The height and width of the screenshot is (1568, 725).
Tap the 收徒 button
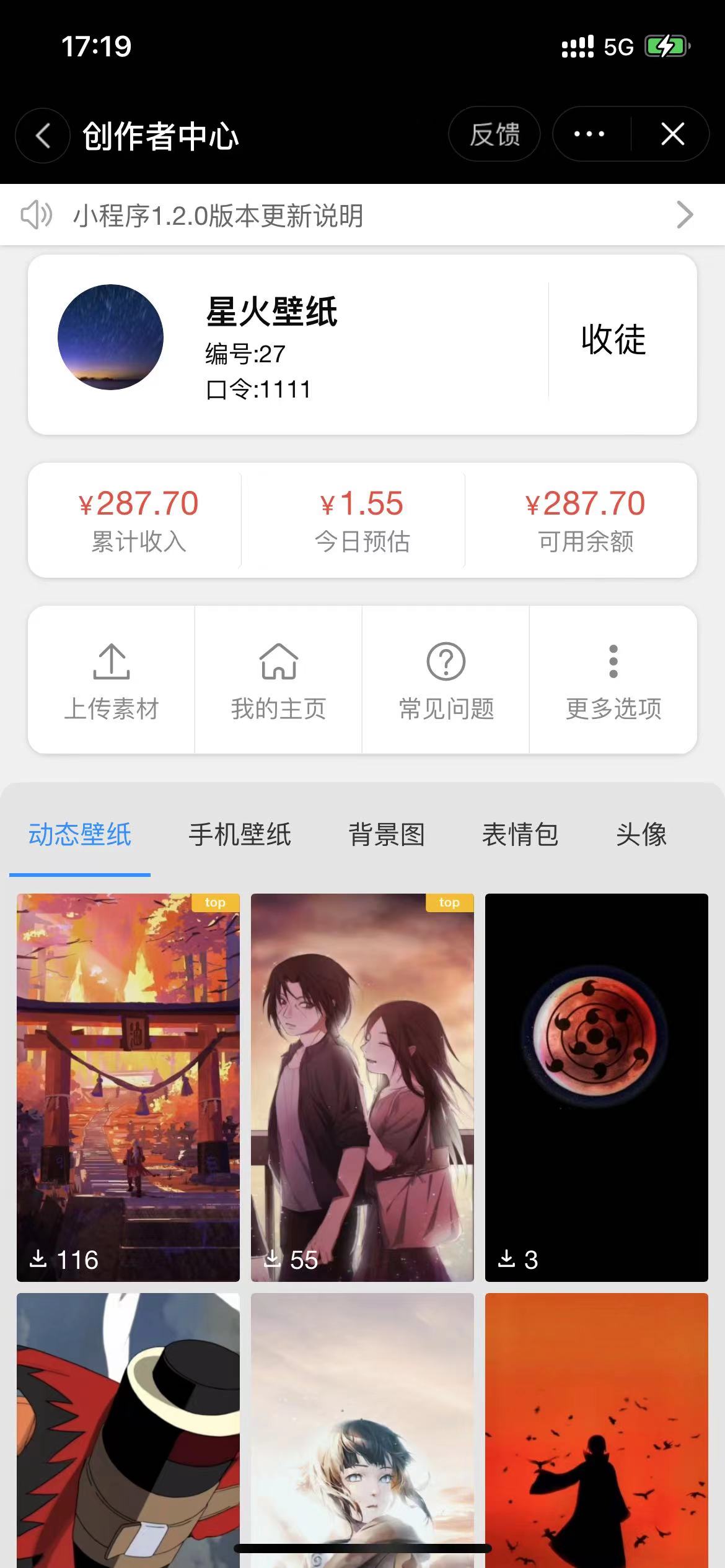click(x=613, y=340)
